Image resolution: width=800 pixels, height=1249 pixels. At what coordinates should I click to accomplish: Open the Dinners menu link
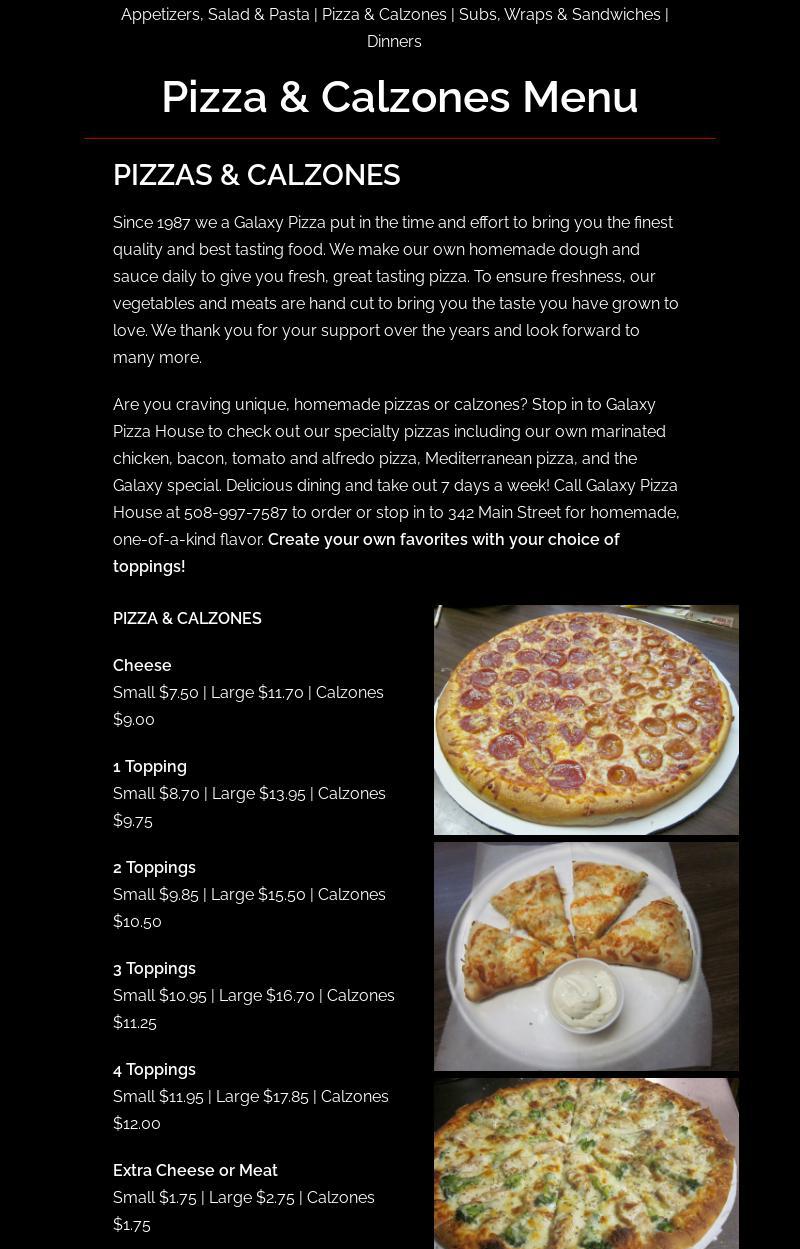(x=394, y=42)
